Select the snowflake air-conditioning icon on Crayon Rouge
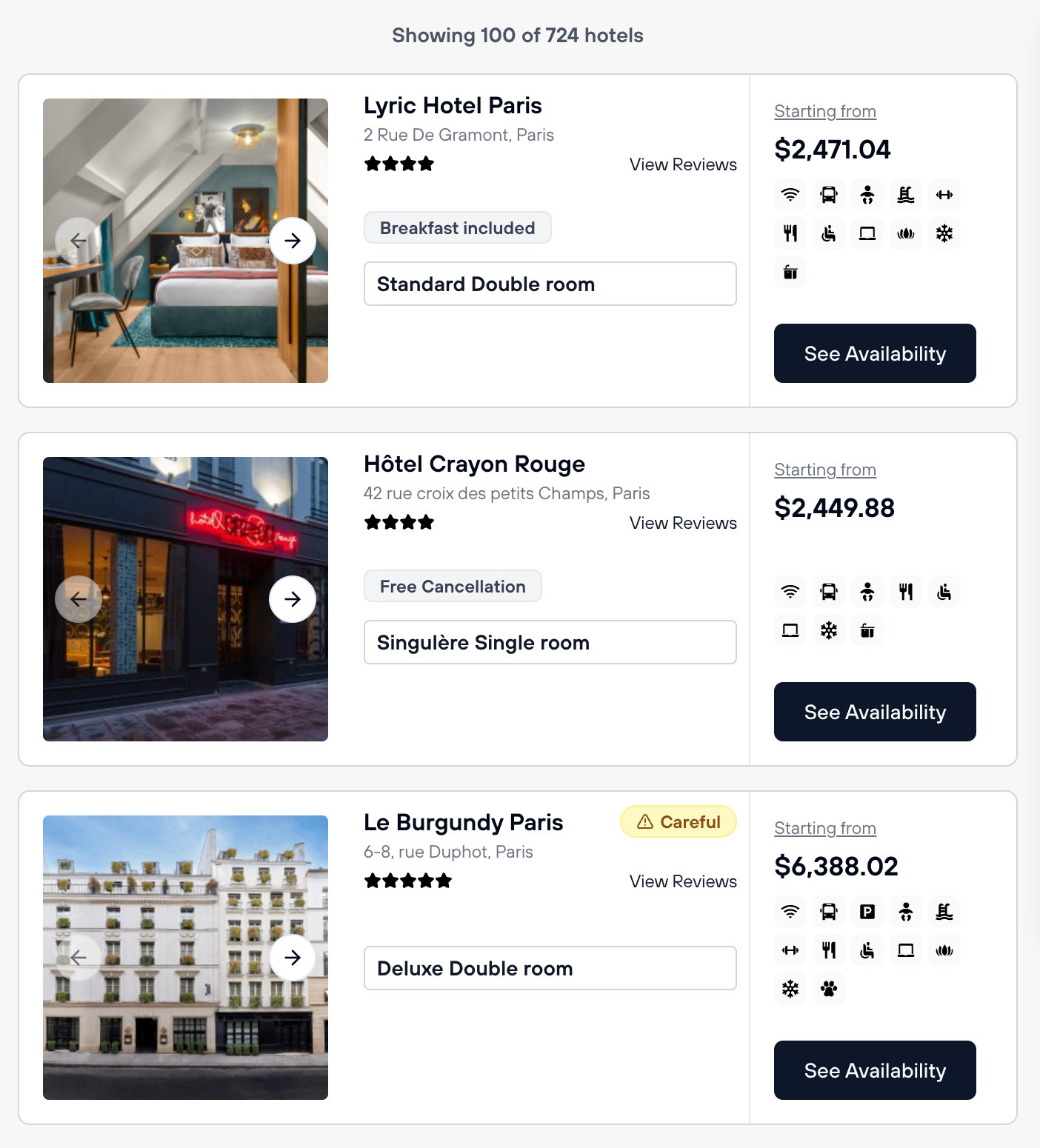The image size is (1040, 1148). (829, 630)
